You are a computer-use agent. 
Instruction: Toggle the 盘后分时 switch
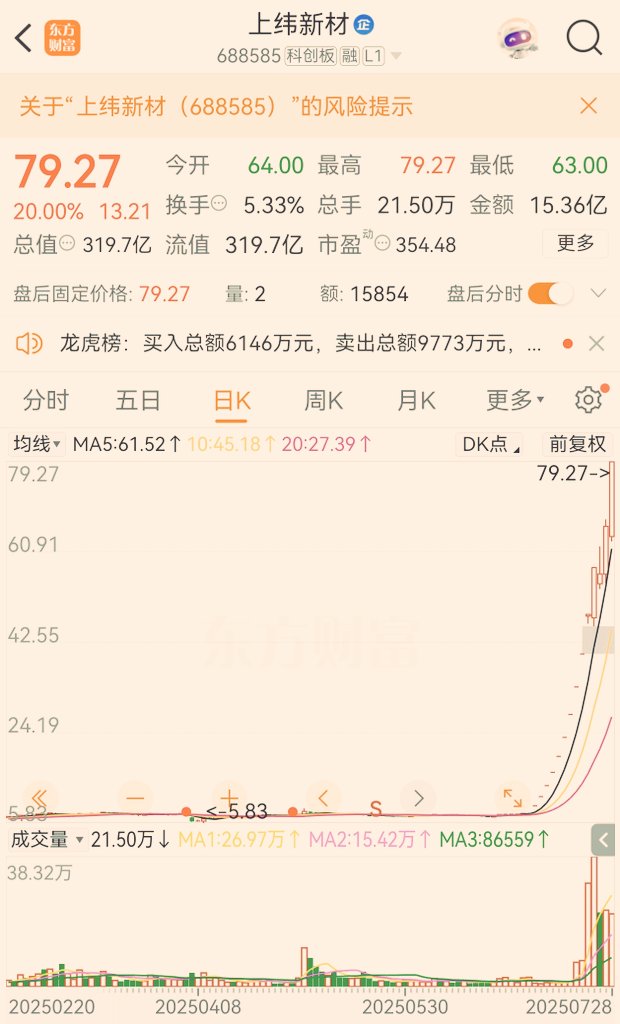tap(550, 293)
